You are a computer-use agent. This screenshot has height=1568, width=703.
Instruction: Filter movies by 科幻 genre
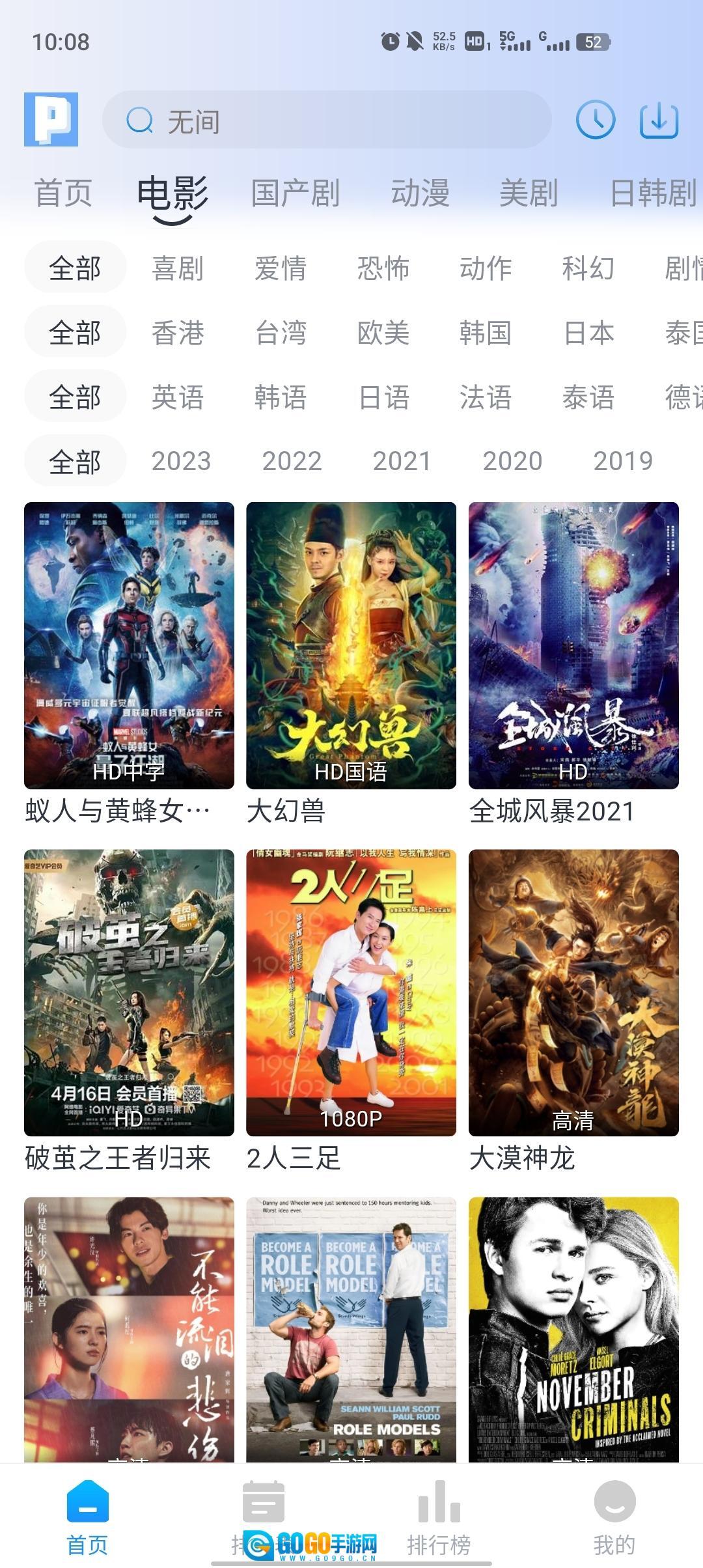pyautogui.click(x=588, y=268)
